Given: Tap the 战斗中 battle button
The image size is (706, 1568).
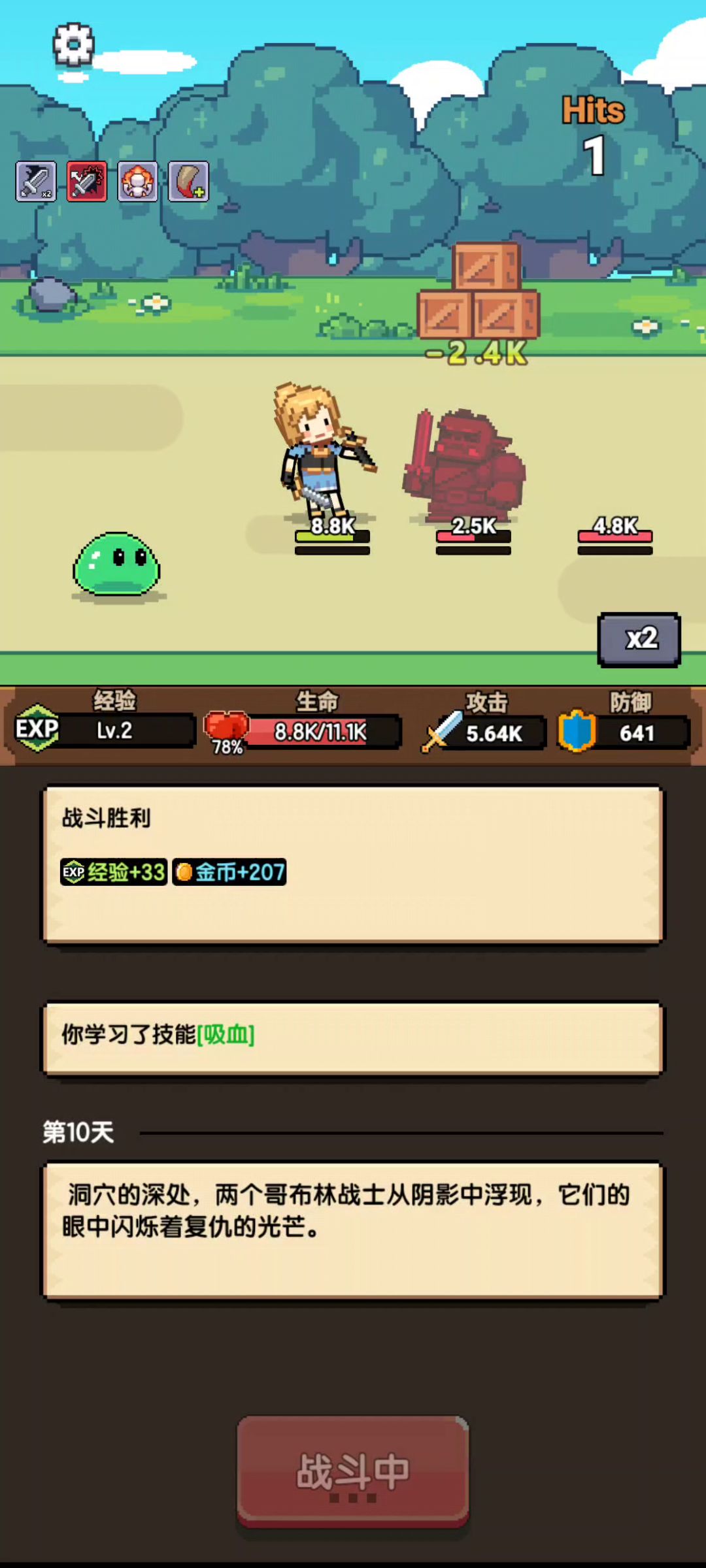Looking at the screenshot, I should coord(353,1471).
